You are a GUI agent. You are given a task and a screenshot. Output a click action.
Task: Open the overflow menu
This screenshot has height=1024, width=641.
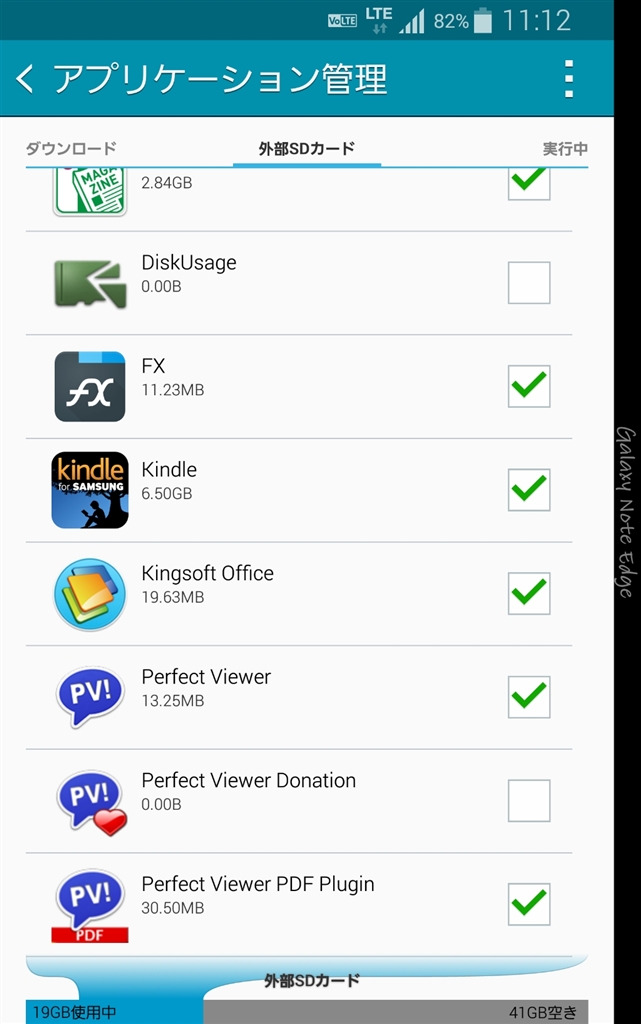coord(568,79)
